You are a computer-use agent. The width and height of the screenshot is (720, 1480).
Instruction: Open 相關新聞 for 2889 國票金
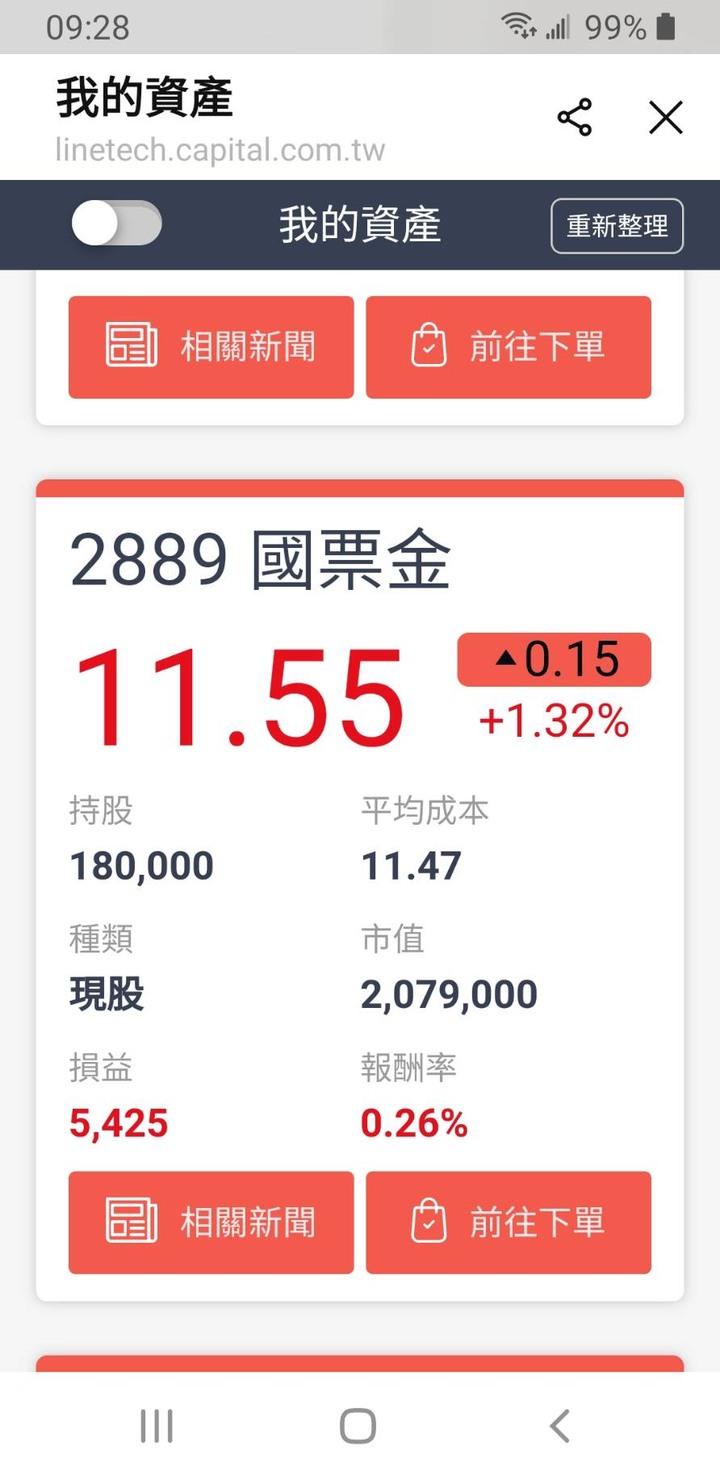coord(211,1222)
